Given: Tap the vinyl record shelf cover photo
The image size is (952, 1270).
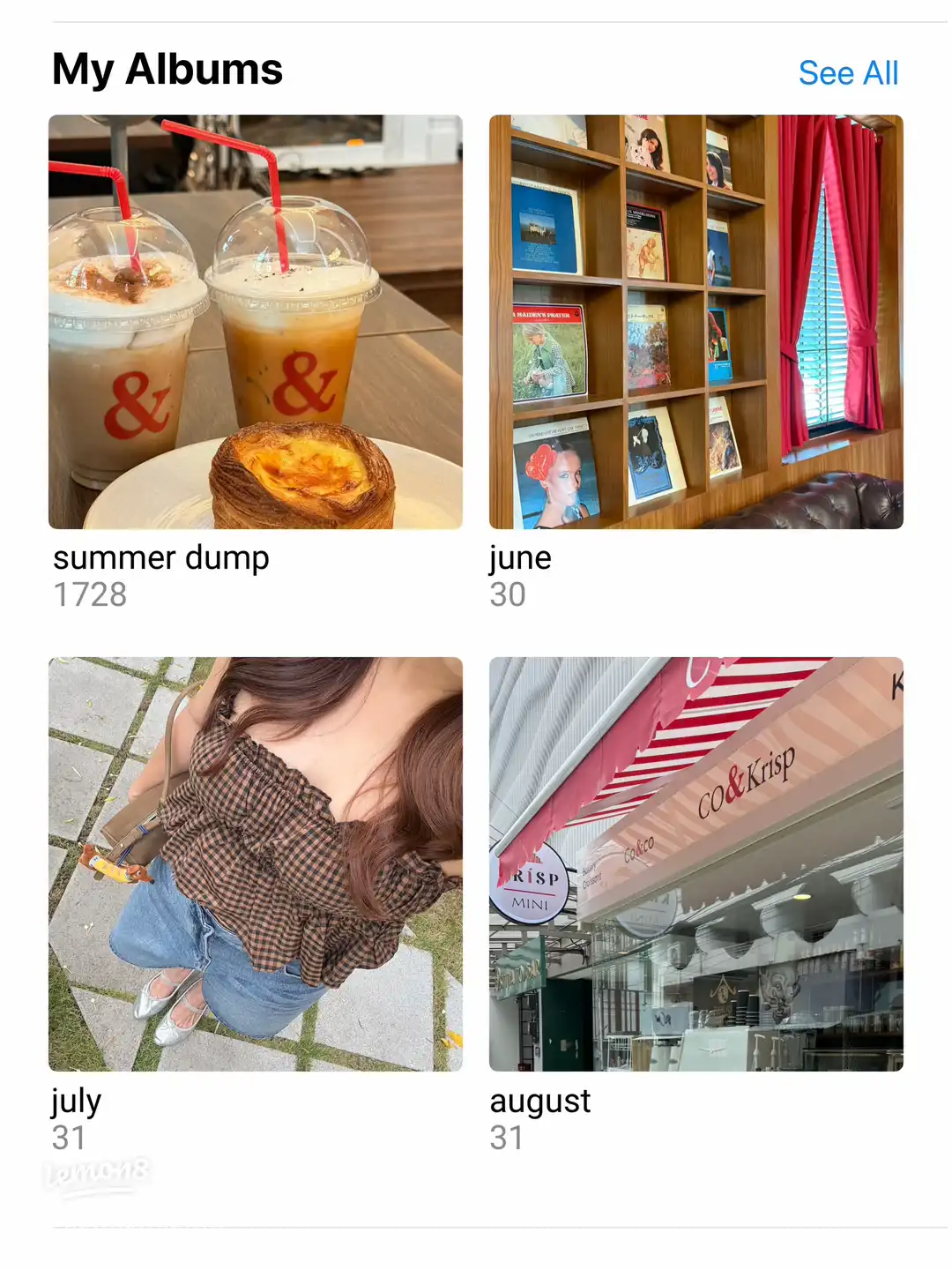Looking at the screenshot, I should 696,322.
